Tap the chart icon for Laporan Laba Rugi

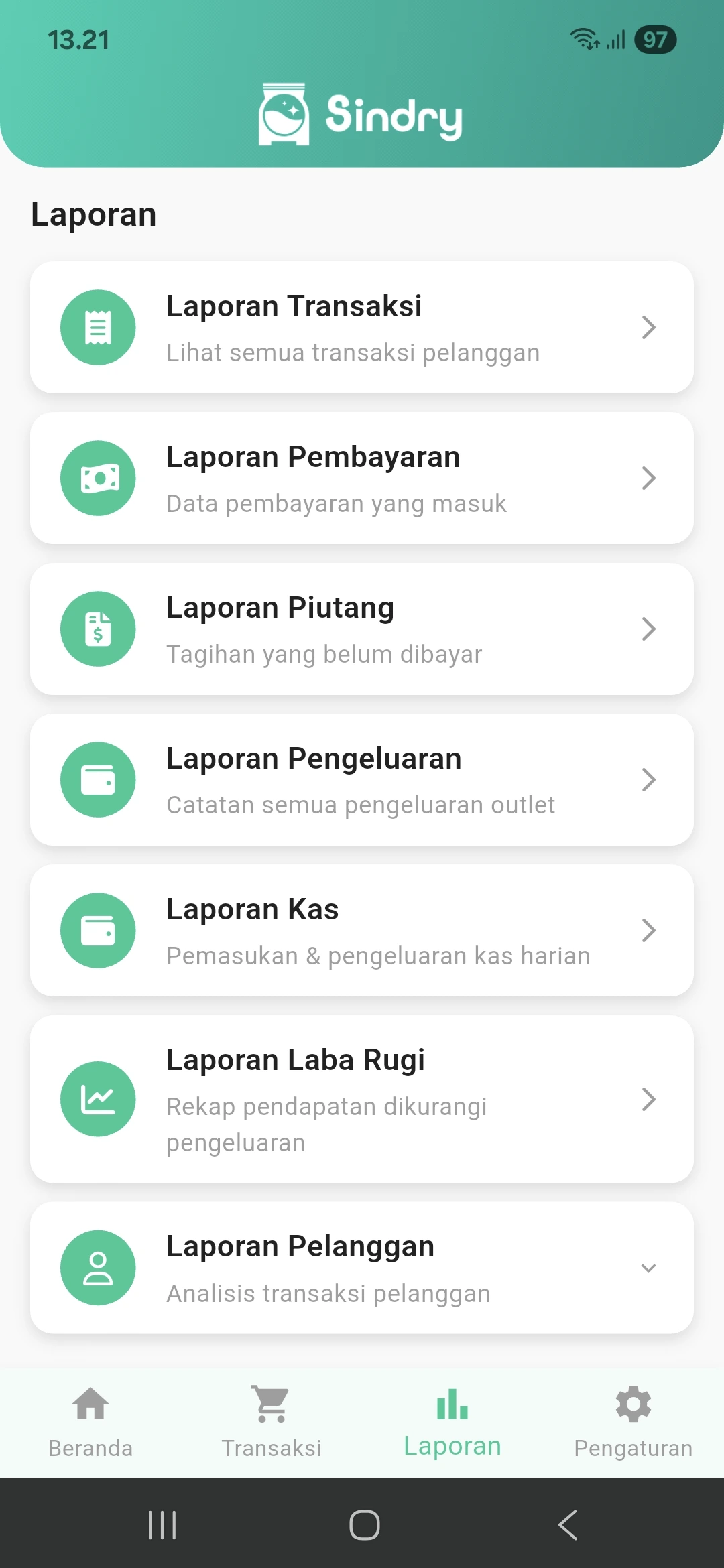pyautogui.click(x=98, y=1099)
